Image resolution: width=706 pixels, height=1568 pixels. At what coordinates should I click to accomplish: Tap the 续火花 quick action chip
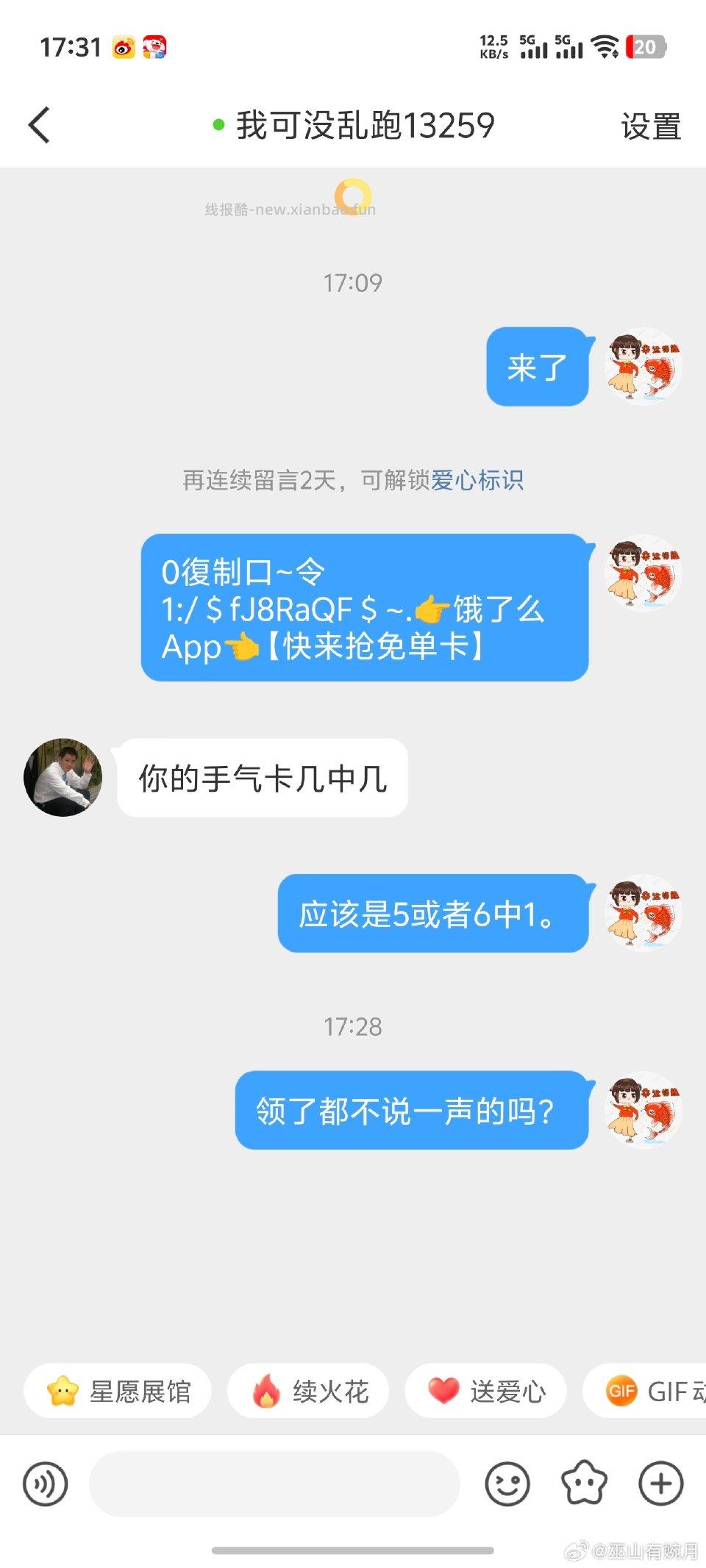click(x=307, y=1392)
